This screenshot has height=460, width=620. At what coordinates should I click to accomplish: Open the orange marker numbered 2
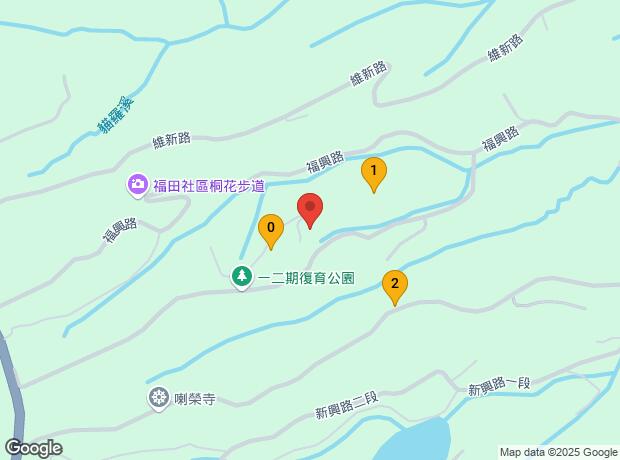395,287
